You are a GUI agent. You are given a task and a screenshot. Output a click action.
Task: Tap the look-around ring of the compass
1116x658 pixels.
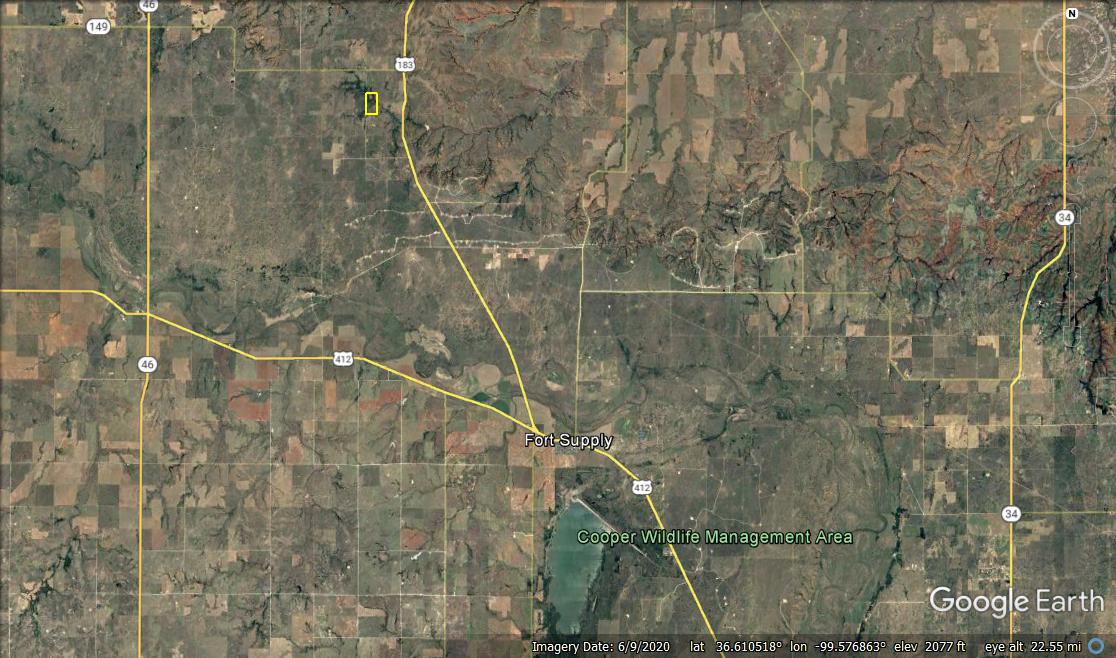pyautogui.click(x=1042, y=48)
